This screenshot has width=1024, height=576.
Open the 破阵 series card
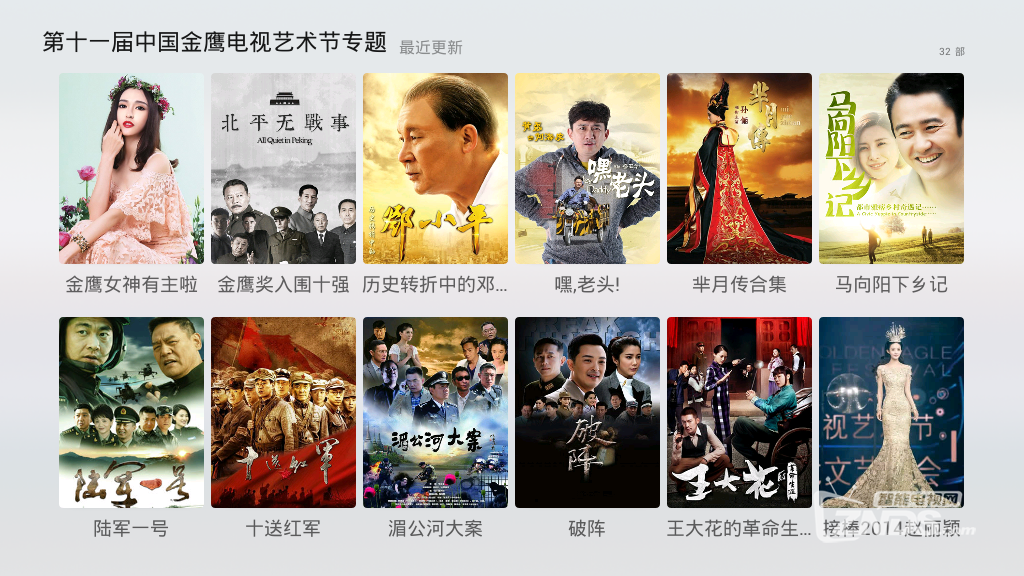pos(587,412)
